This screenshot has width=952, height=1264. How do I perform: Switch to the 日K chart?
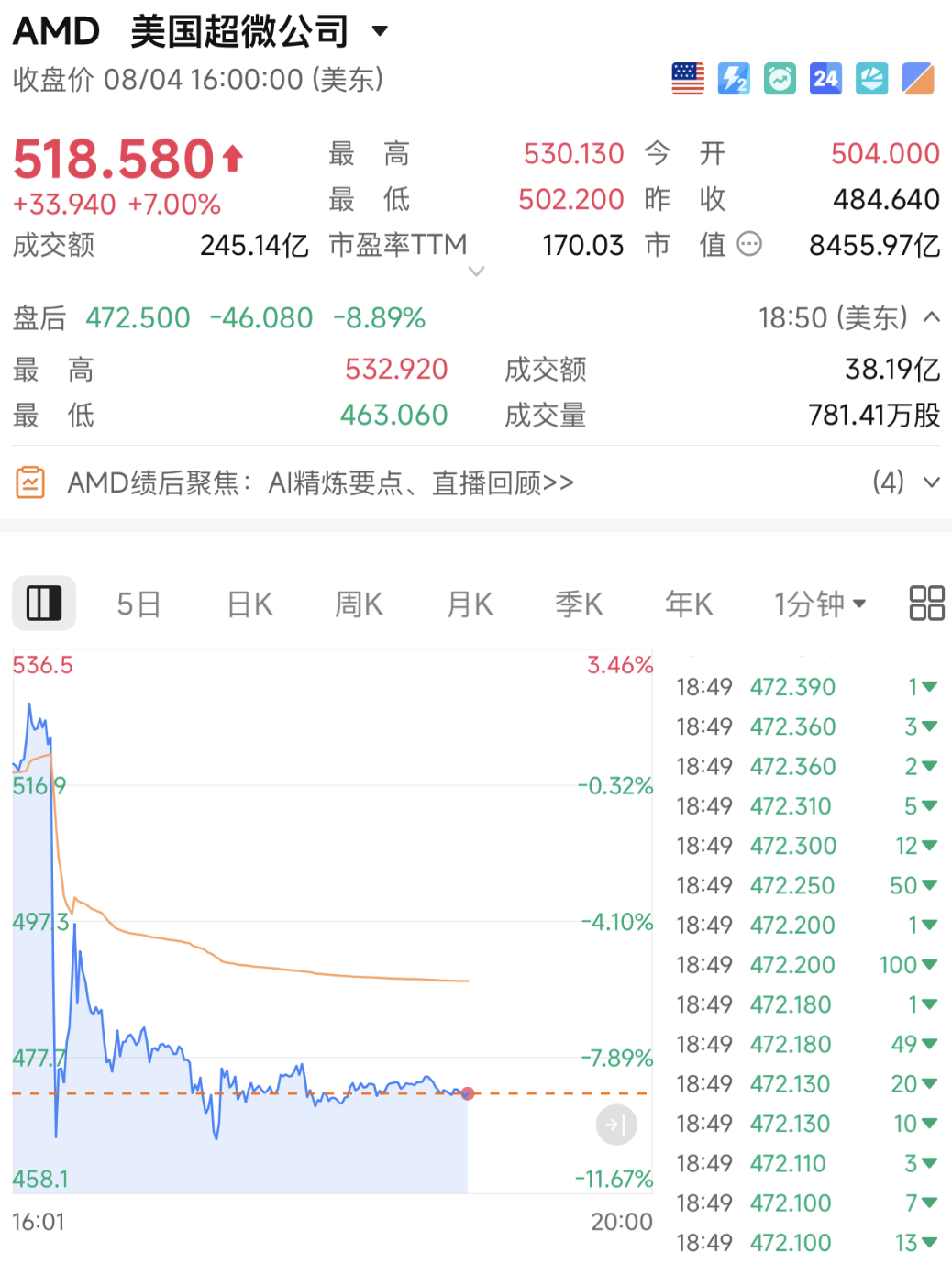pos(249,604)
